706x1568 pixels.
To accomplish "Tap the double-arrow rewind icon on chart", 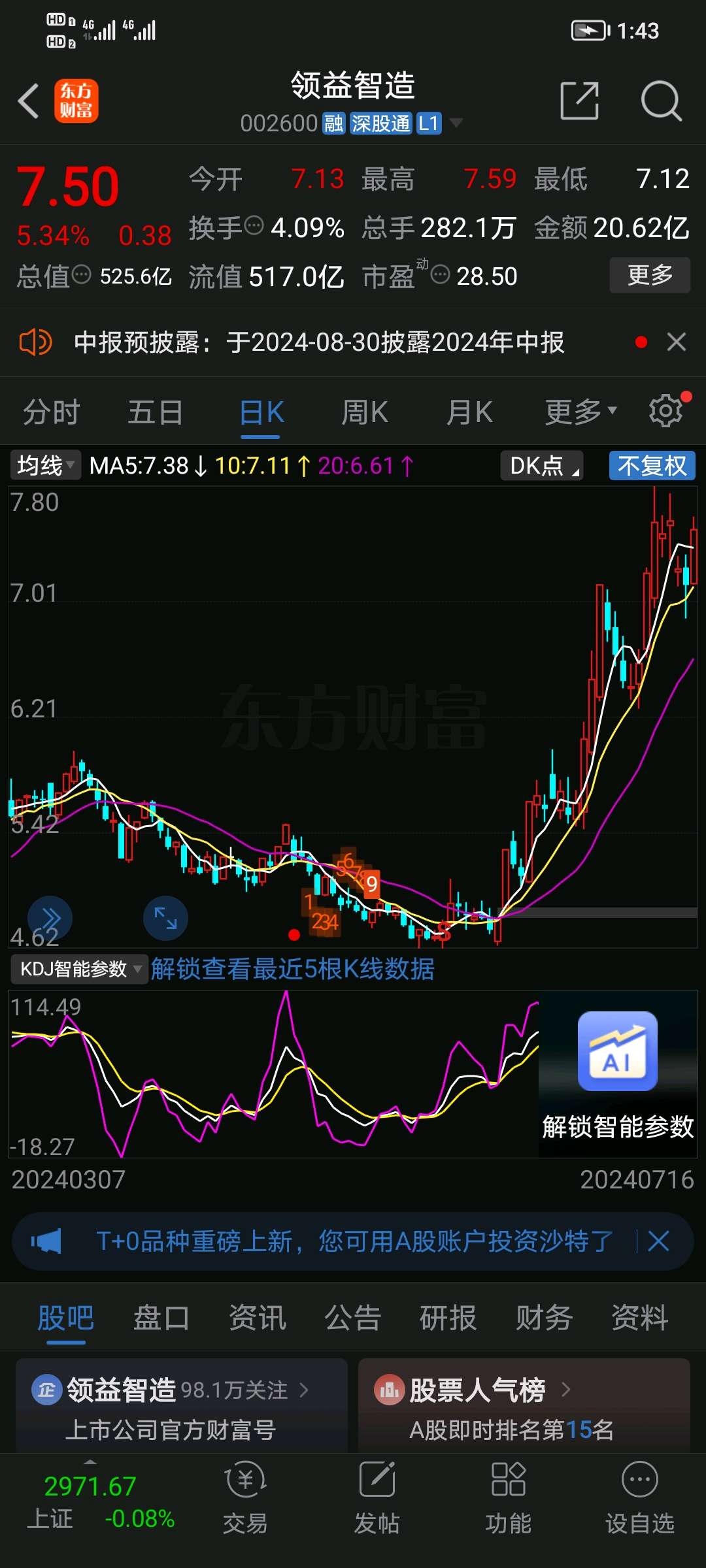I will point(49,917).
